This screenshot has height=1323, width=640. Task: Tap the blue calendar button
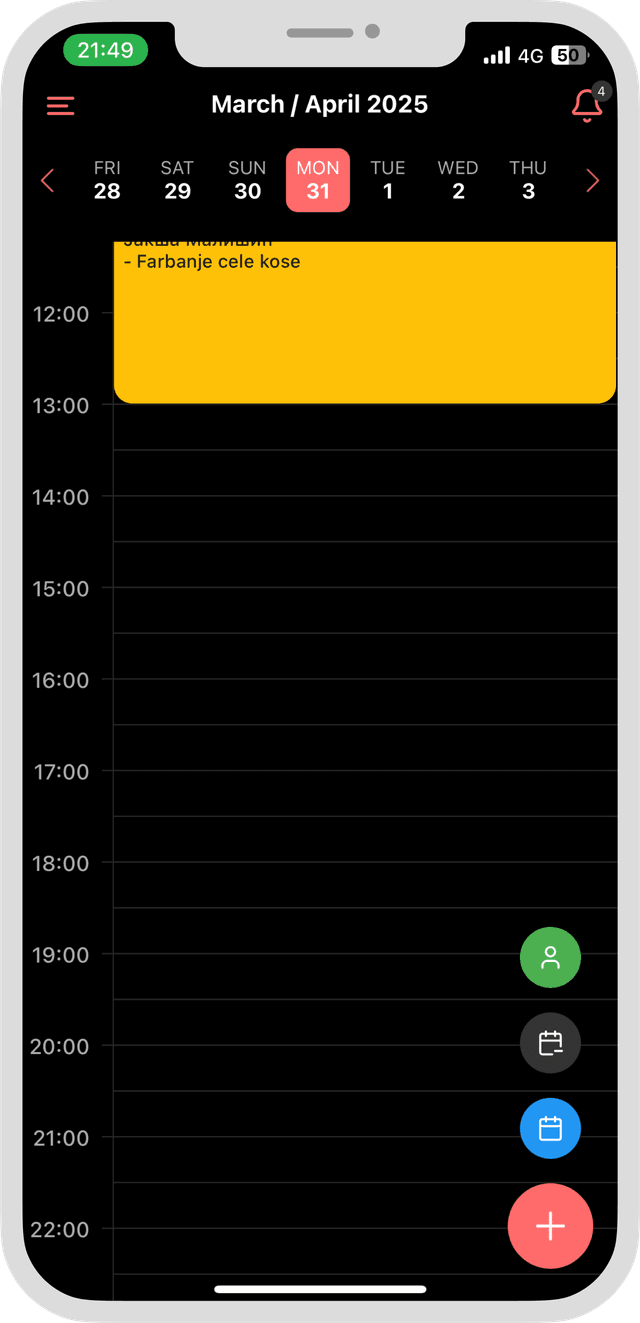pos(550,1129)
